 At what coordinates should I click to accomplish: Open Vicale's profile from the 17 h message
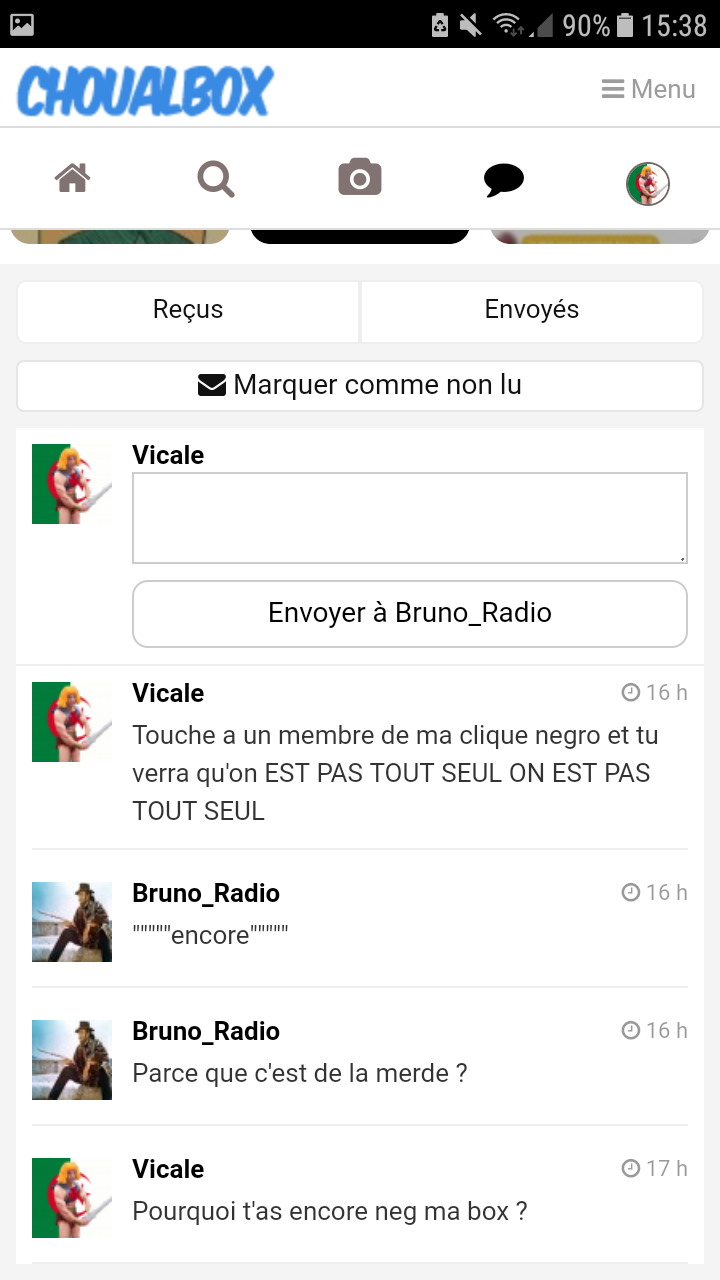coord(168,1169)
